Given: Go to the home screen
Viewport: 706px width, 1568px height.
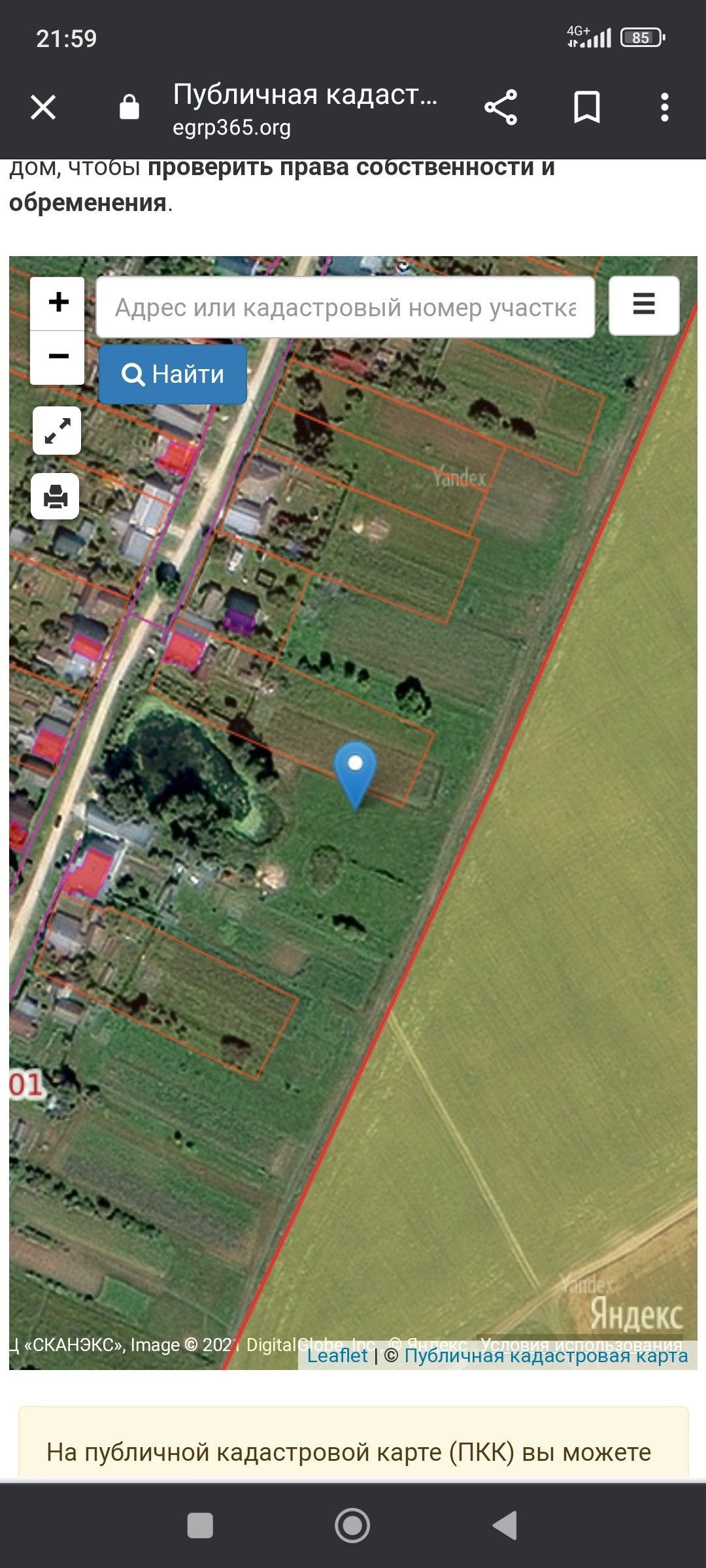Looking at the screenshot, I should tap(352, 1526).
